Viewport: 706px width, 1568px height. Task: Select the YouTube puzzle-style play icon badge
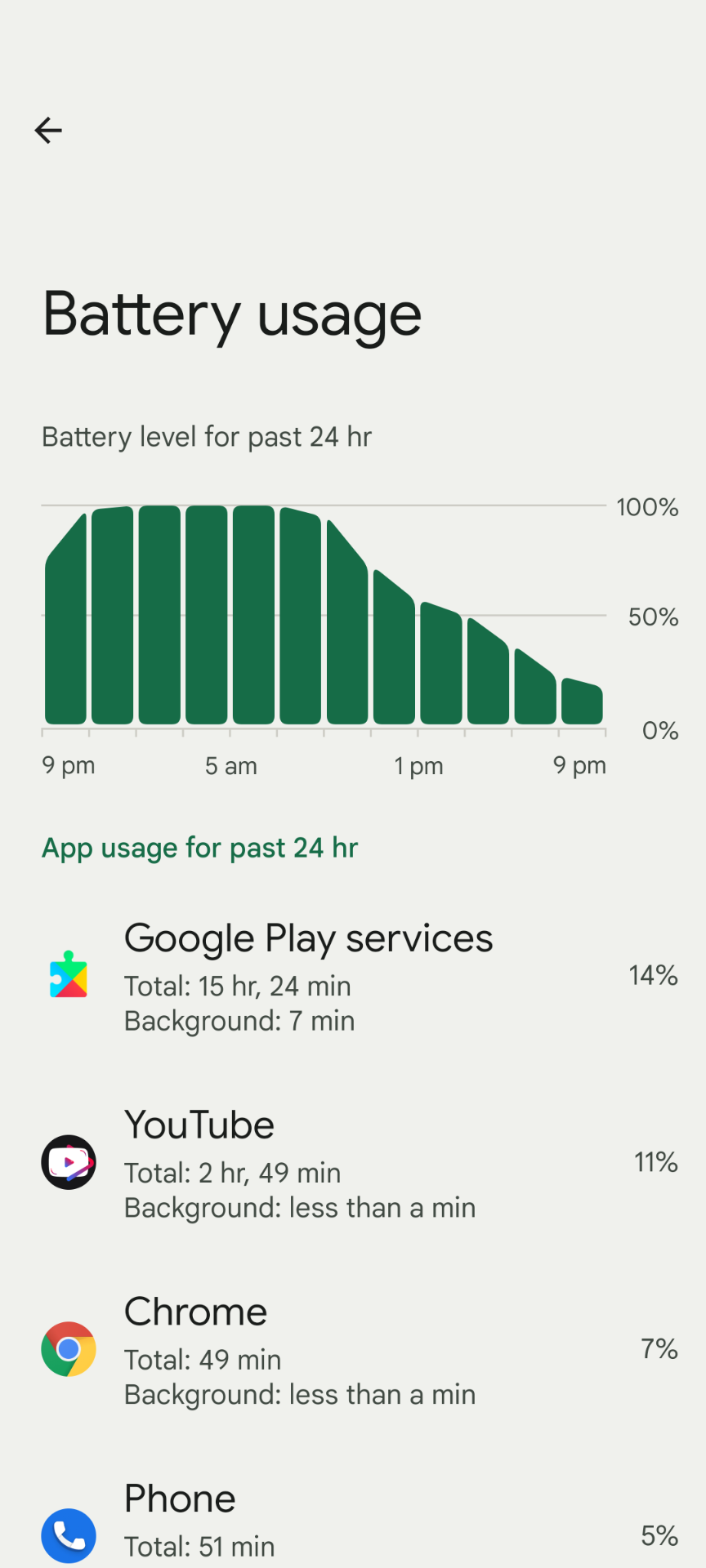pos(69,1163)
